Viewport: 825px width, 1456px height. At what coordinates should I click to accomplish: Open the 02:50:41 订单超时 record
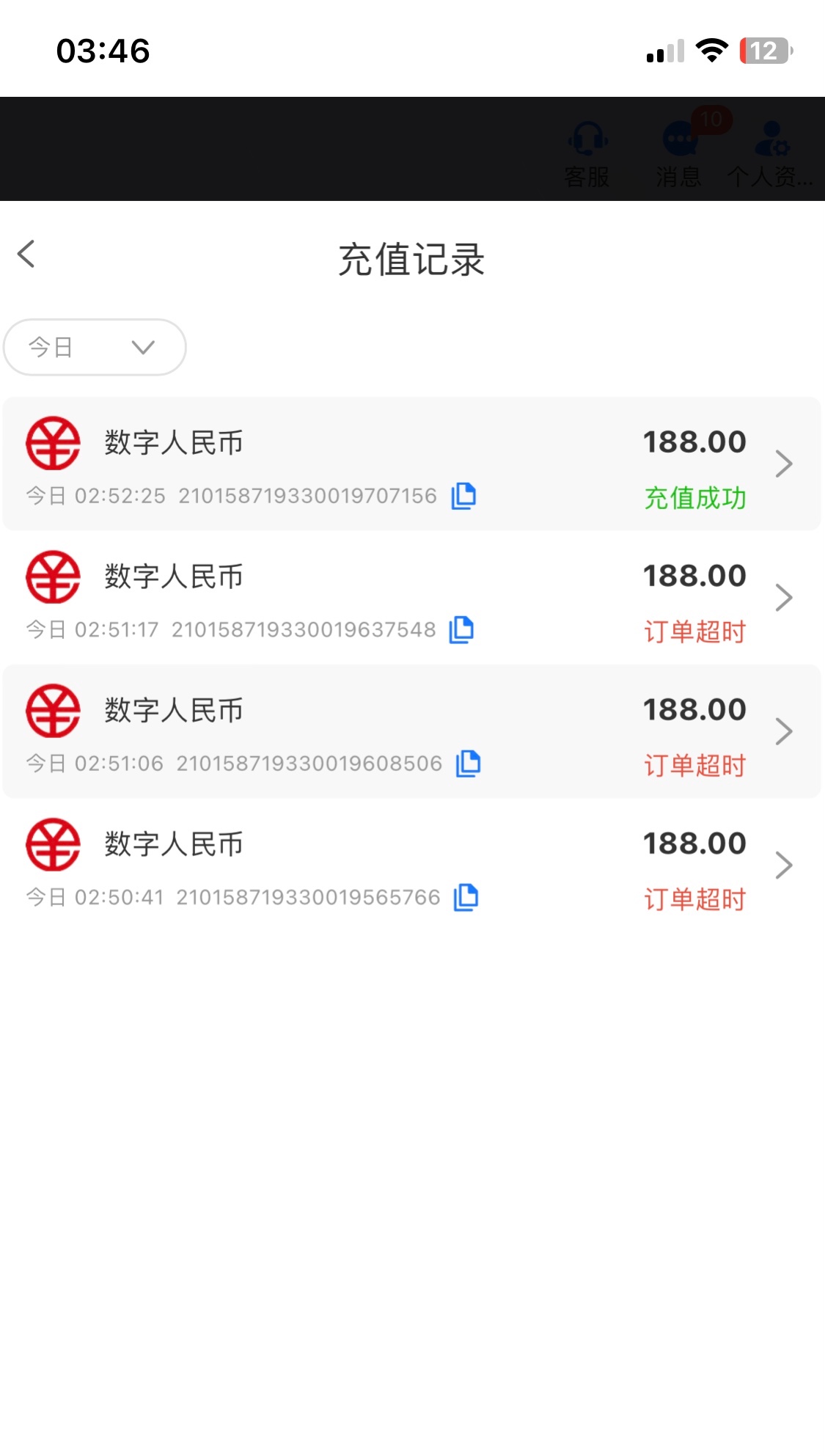pos(411,866)
